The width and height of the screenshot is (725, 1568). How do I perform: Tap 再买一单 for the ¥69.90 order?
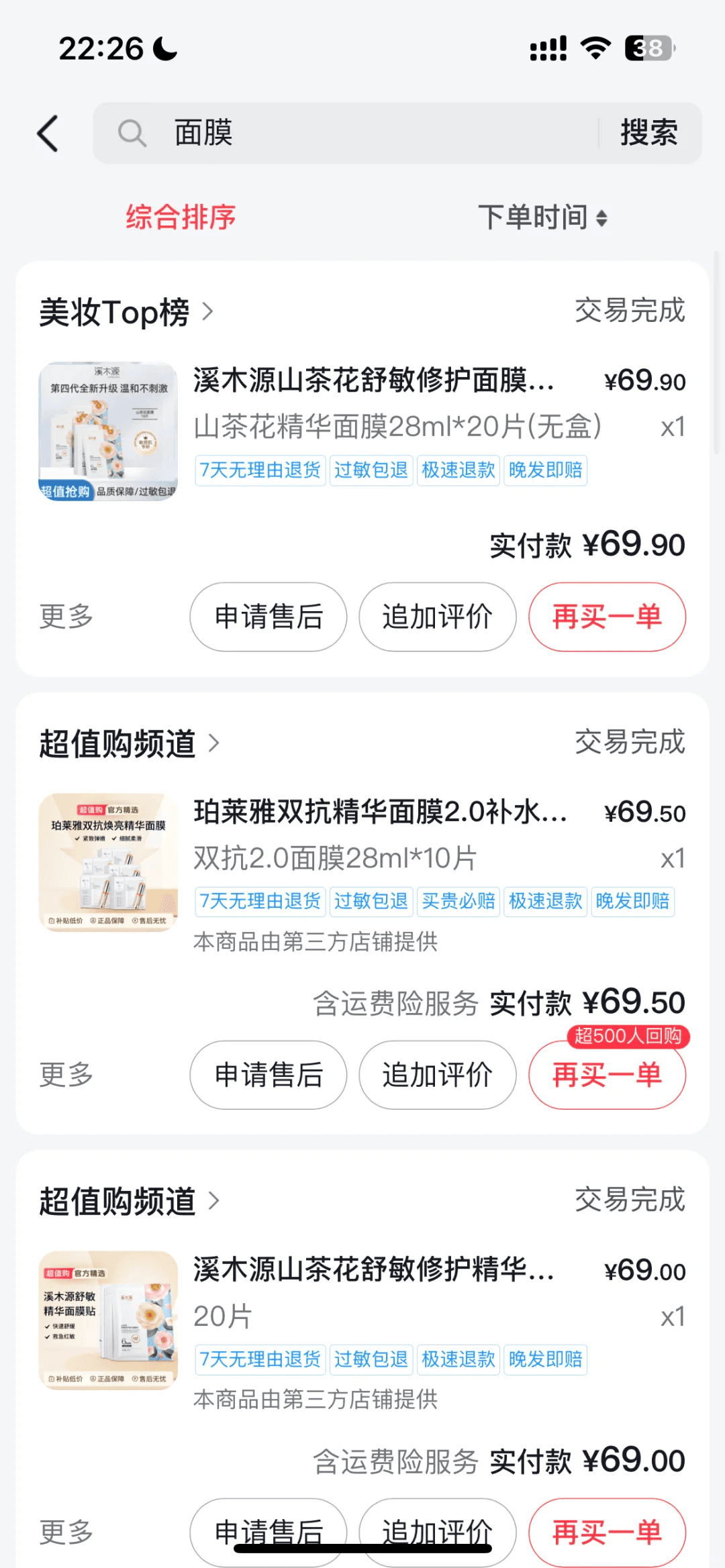(x=607, y=617)
